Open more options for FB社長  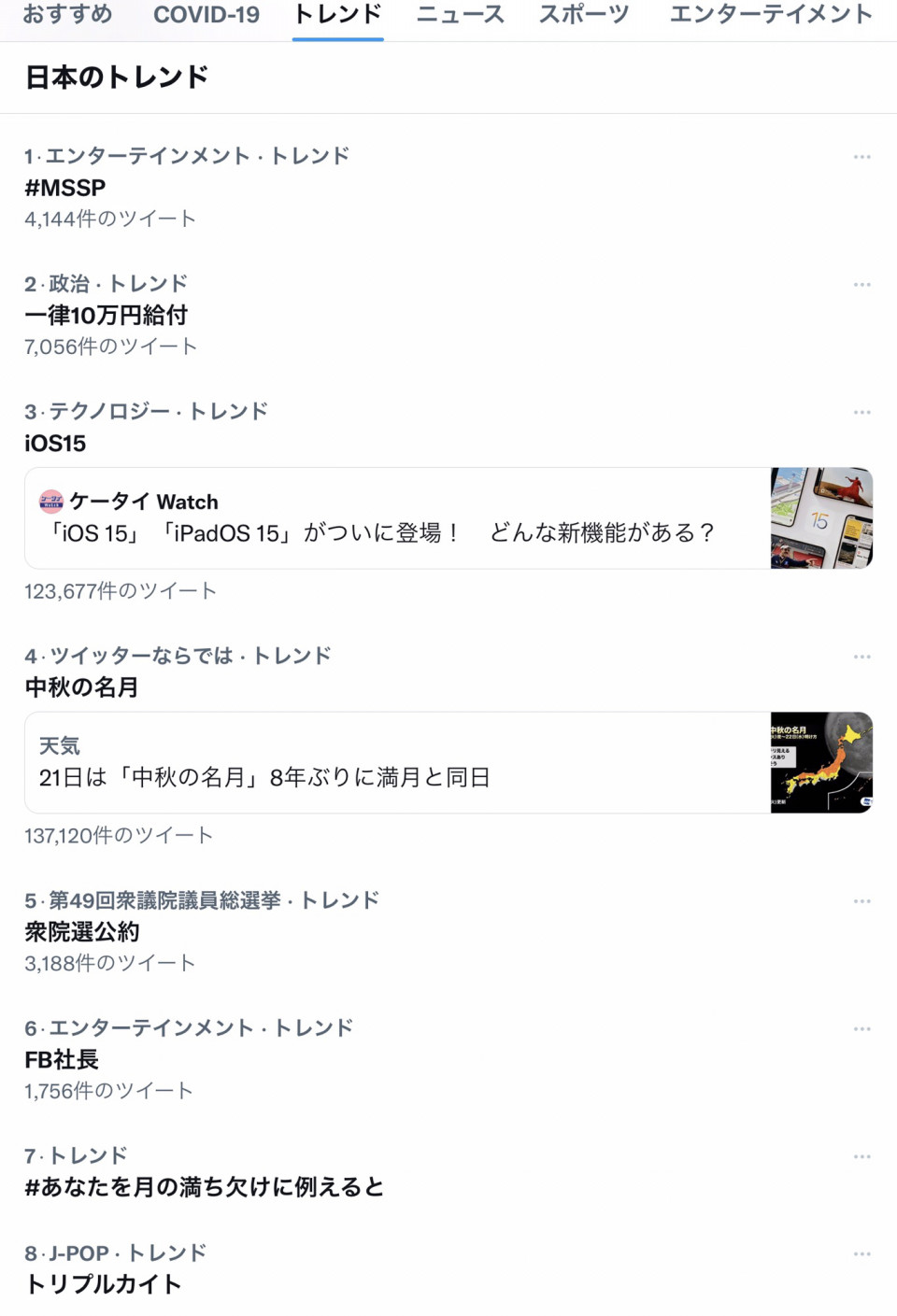pyautogui.click(x=861, y=1029)
